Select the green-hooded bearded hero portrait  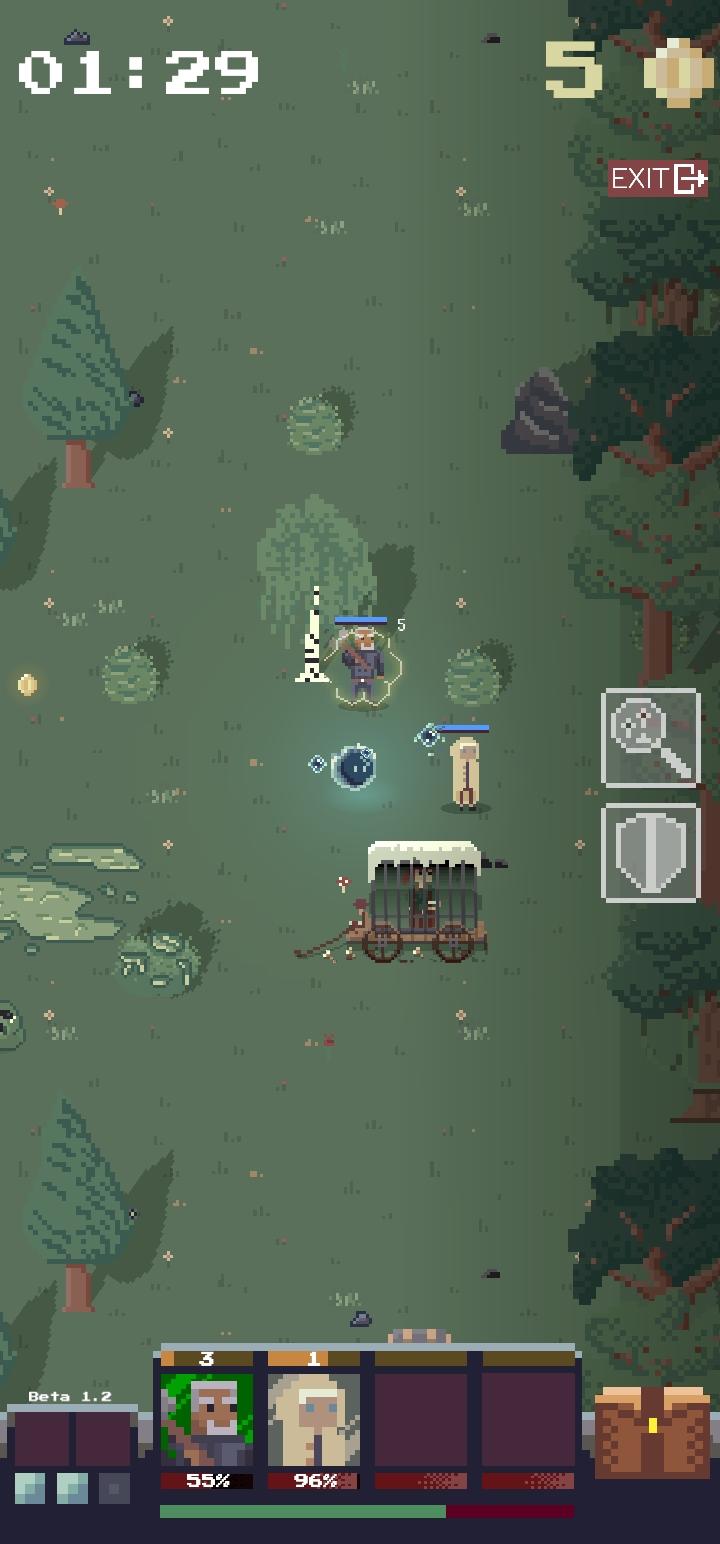pyautogui.click(x=207, y=1420)
